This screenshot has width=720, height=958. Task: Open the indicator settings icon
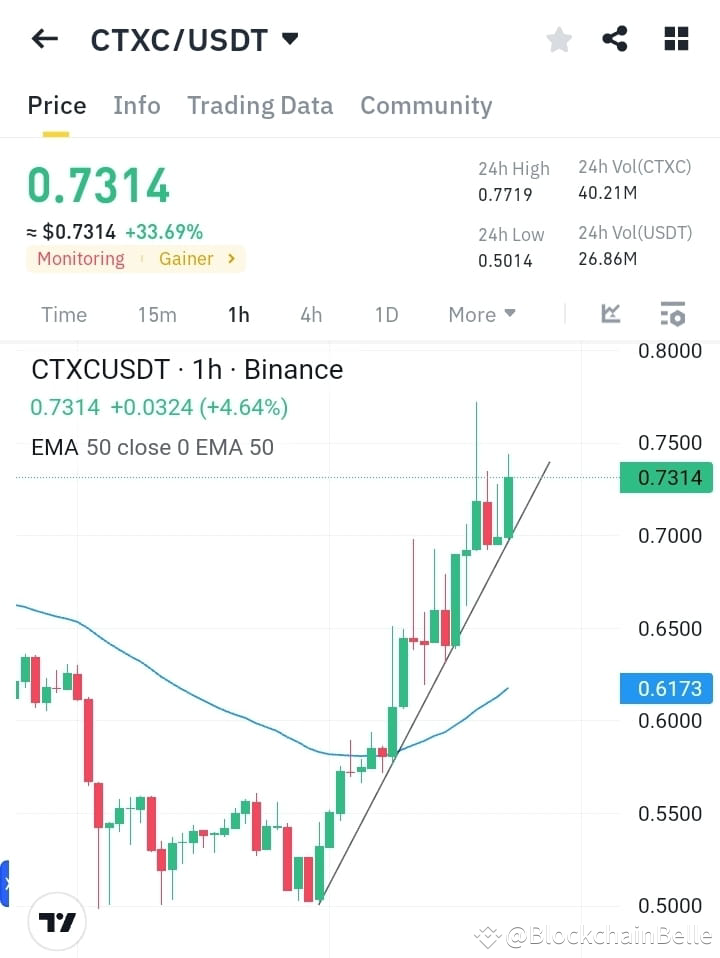pyautogui.click(x=672, y=314)
